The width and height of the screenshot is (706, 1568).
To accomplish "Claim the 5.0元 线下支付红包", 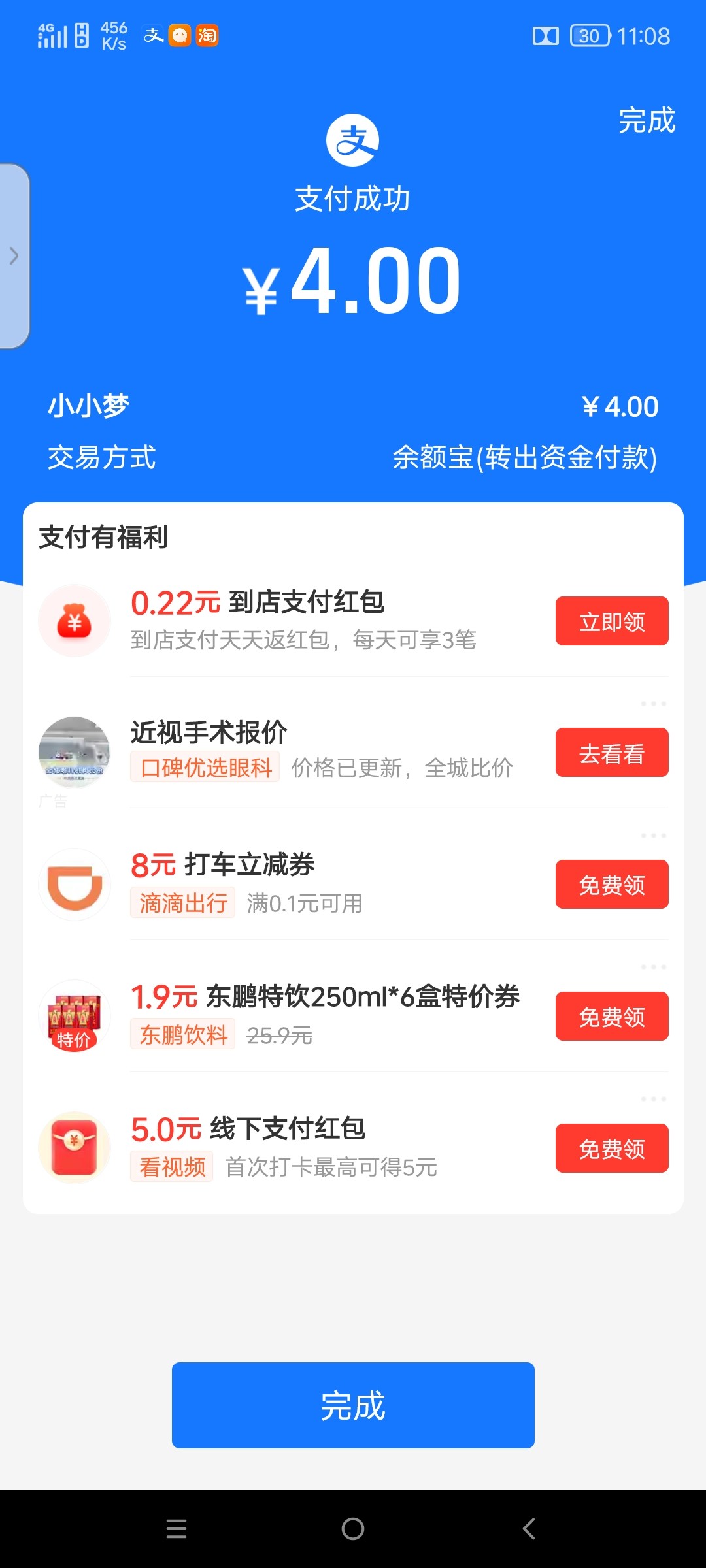I will tap(611, 1149).
